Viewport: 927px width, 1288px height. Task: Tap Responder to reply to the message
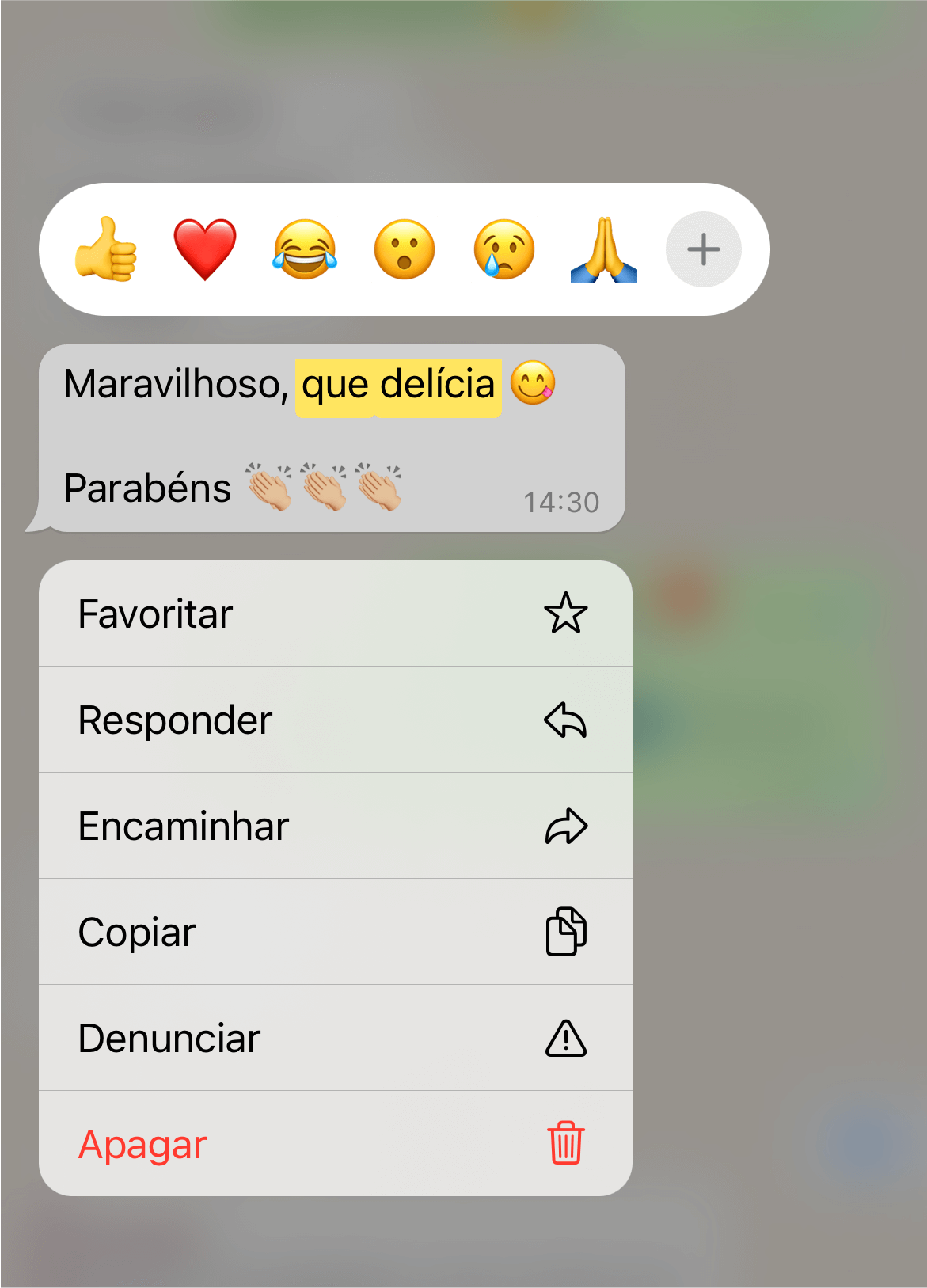[175, 720]
